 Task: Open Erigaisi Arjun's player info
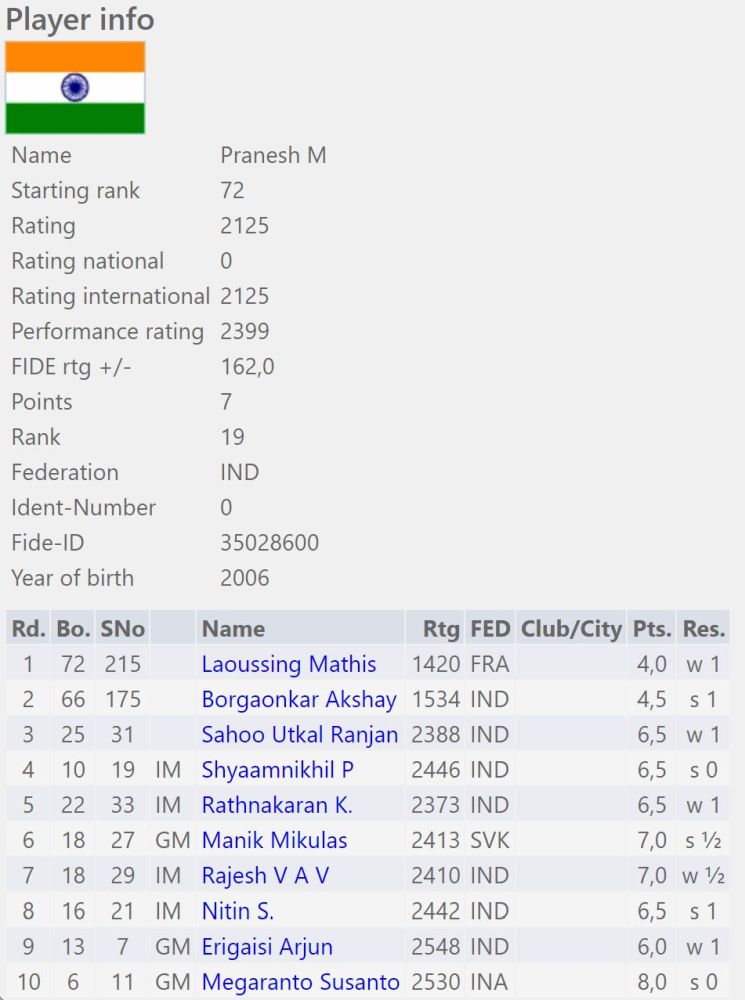(267, 947)
